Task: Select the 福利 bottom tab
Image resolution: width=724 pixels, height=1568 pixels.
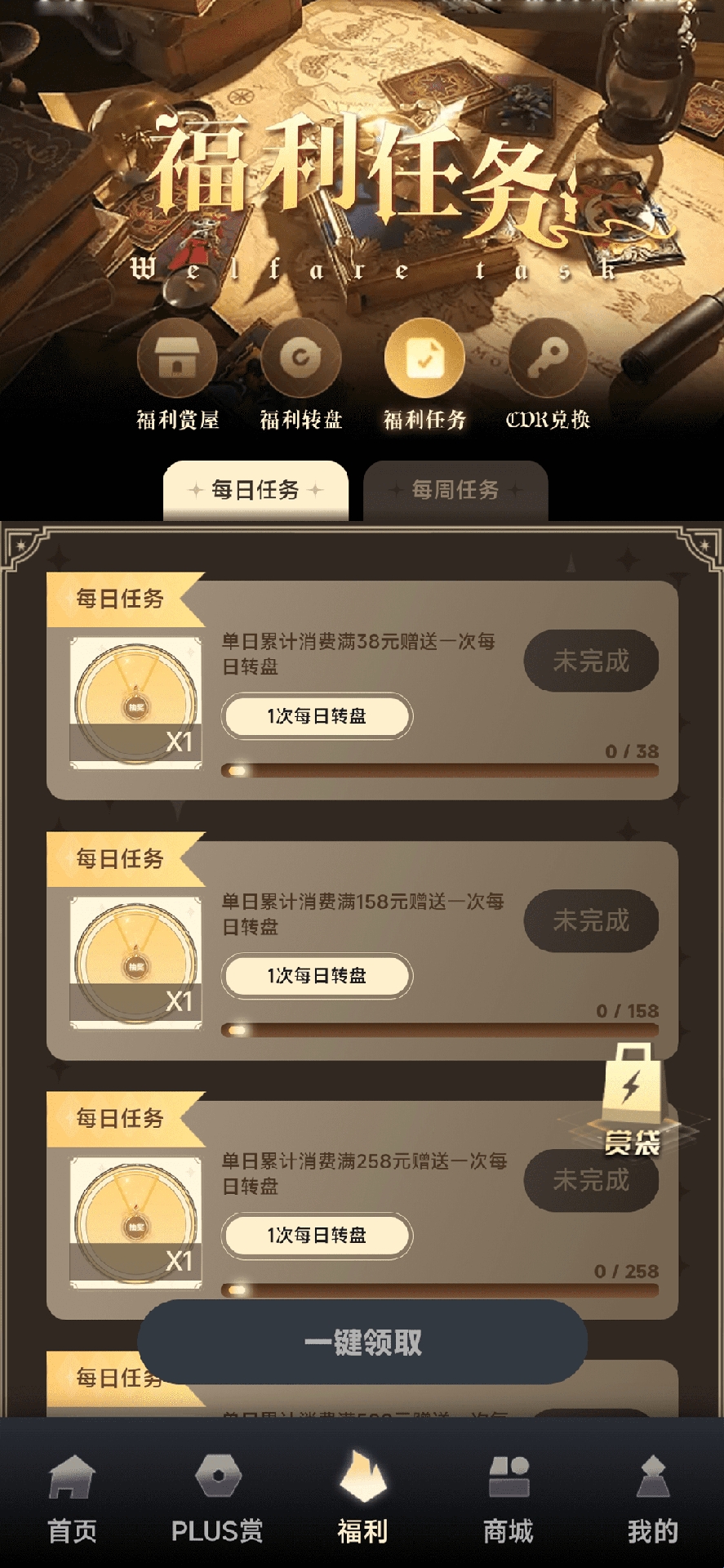Action: (x=362, y=1499)
